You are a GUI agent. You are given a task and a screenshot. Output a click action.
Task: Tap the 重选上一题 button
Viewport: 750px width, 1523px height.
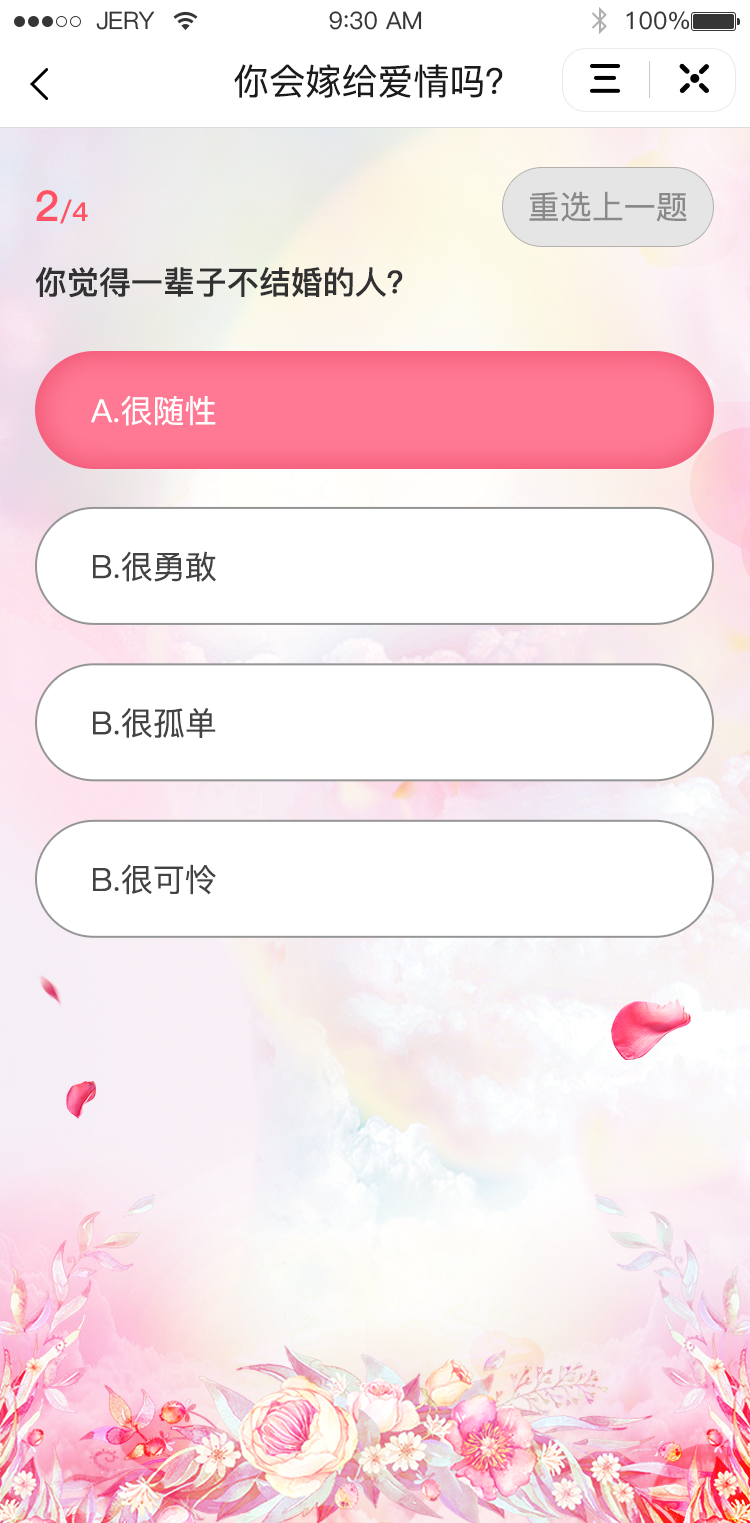[x=607, y=207]
